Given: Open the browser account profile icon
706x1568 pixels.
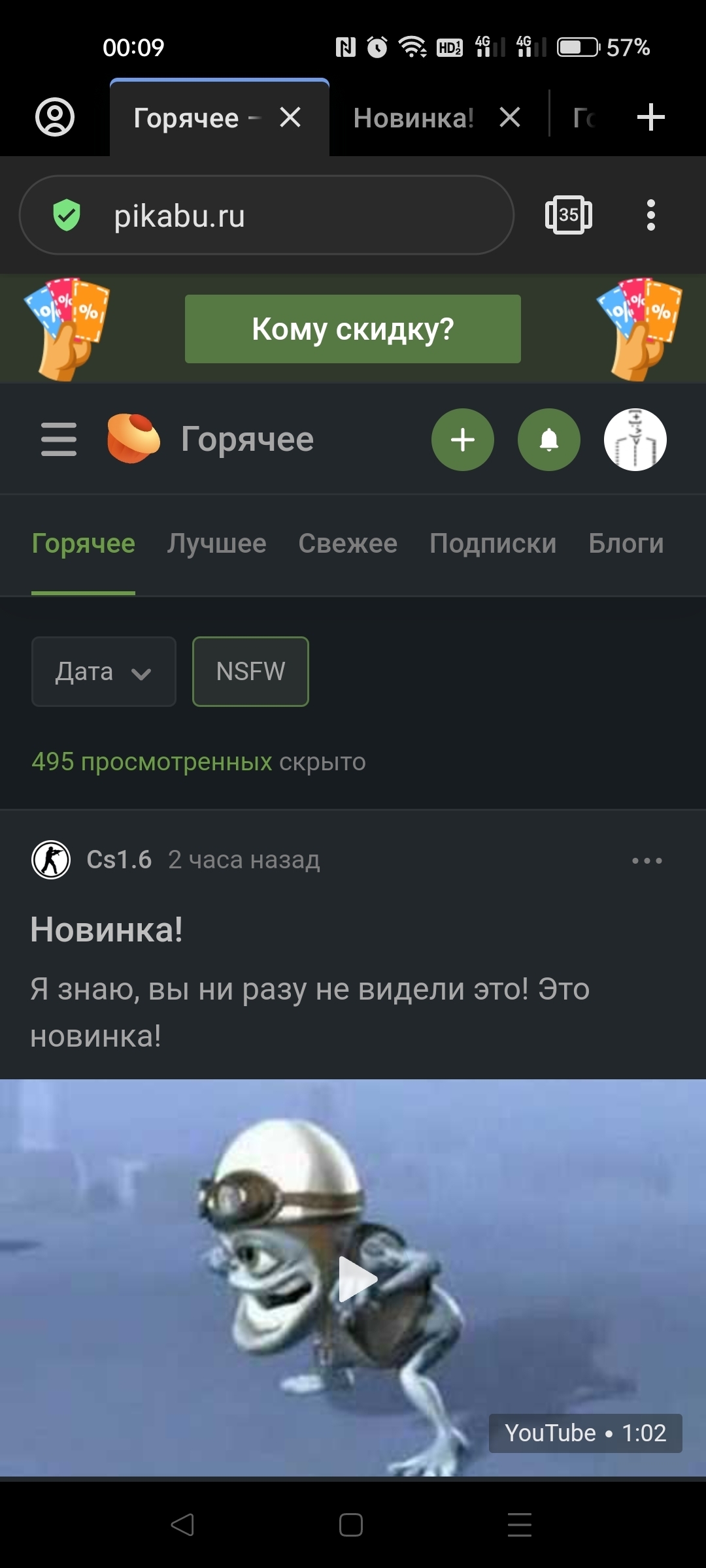Looking at the screenshot, I should (55, 118).
